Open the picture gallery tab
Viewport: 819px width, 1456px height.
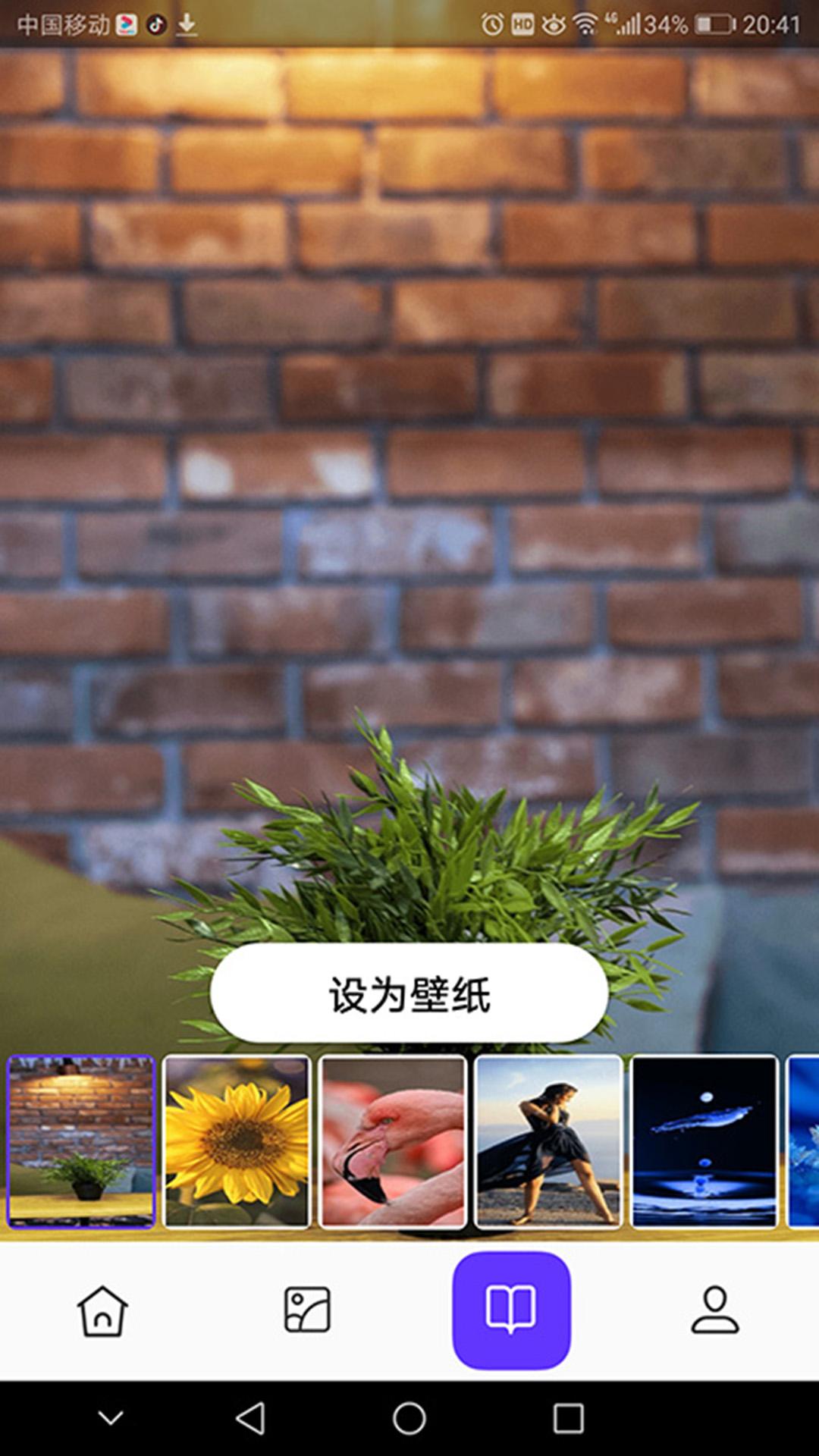[x=307, y=1310]
